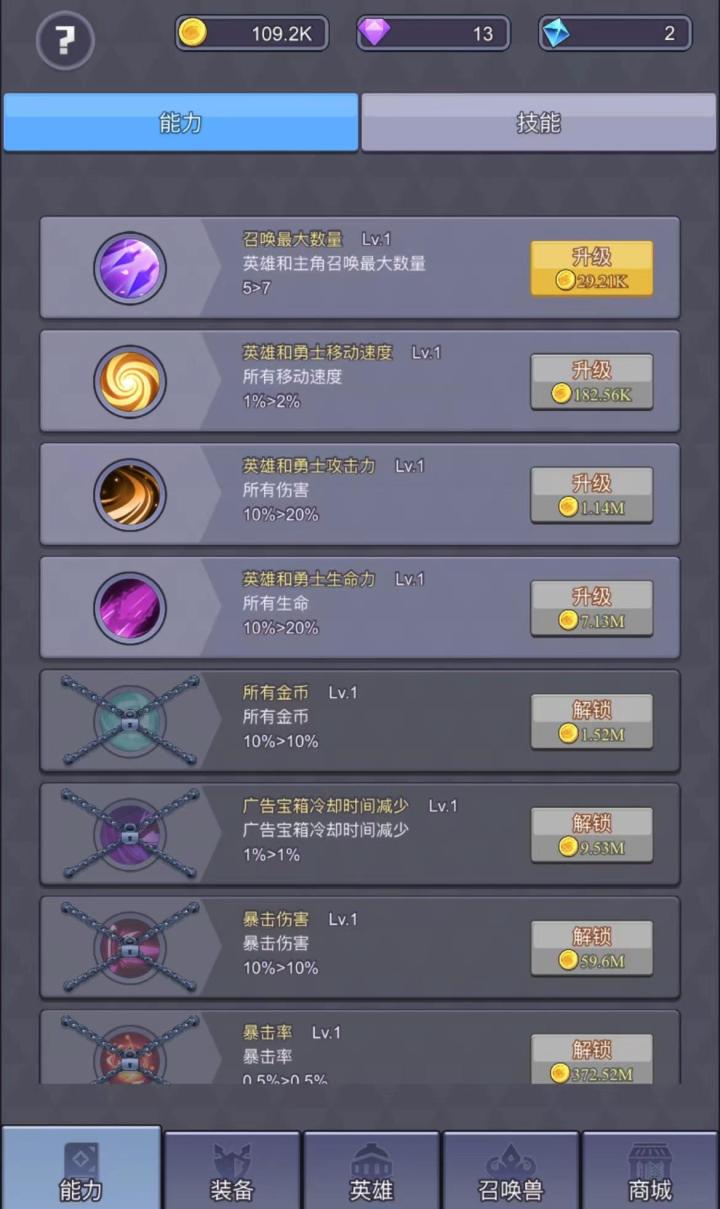The width and height of the screenshot is (720, 1209).
Task: Switch to the 技能 tab
Action: click(539, 123)
